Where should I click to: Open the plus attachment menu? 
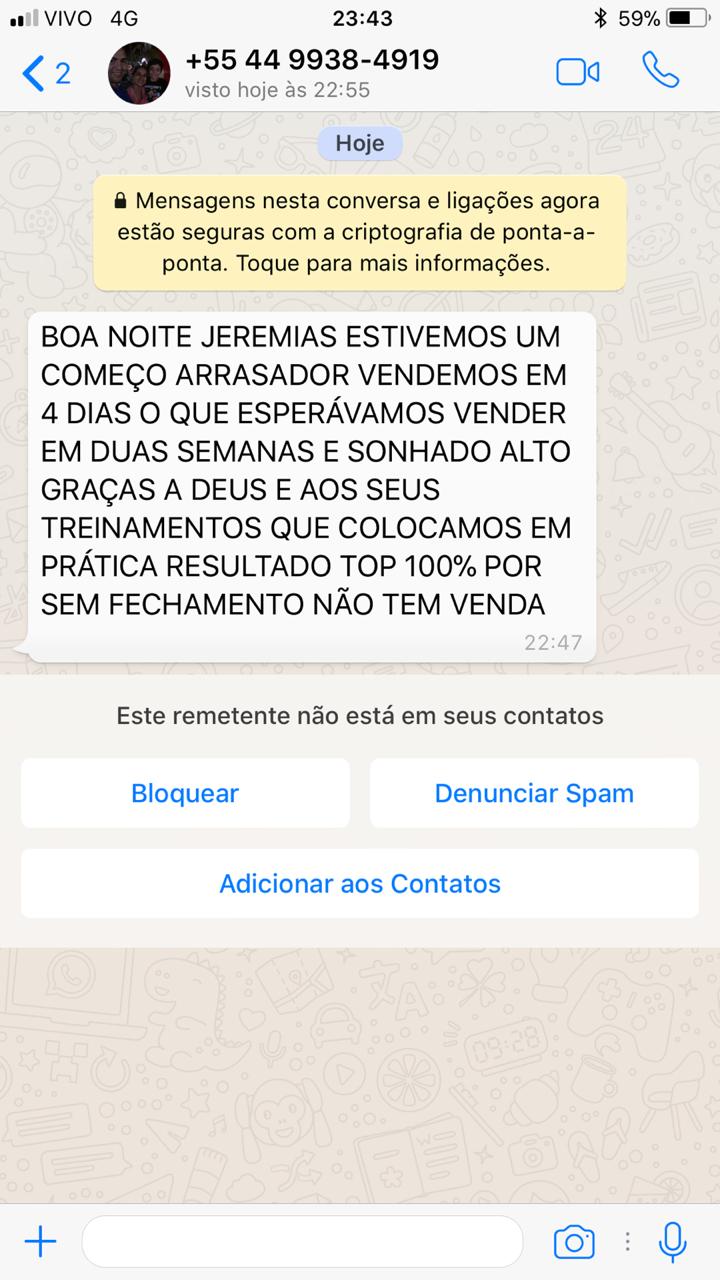coord(40,1242)
